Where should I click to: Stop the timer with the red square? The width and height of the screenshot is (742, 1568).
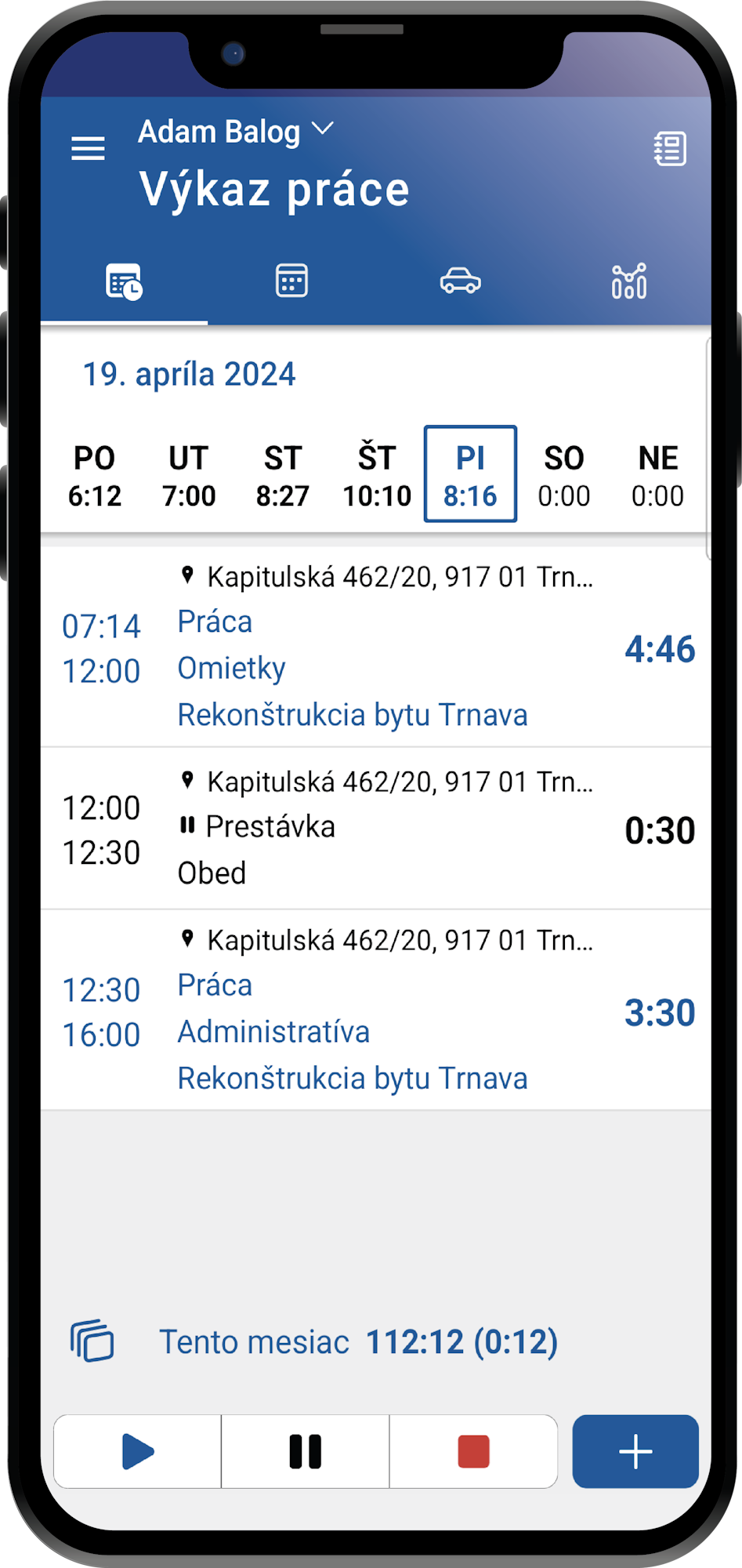[473, 1451]
